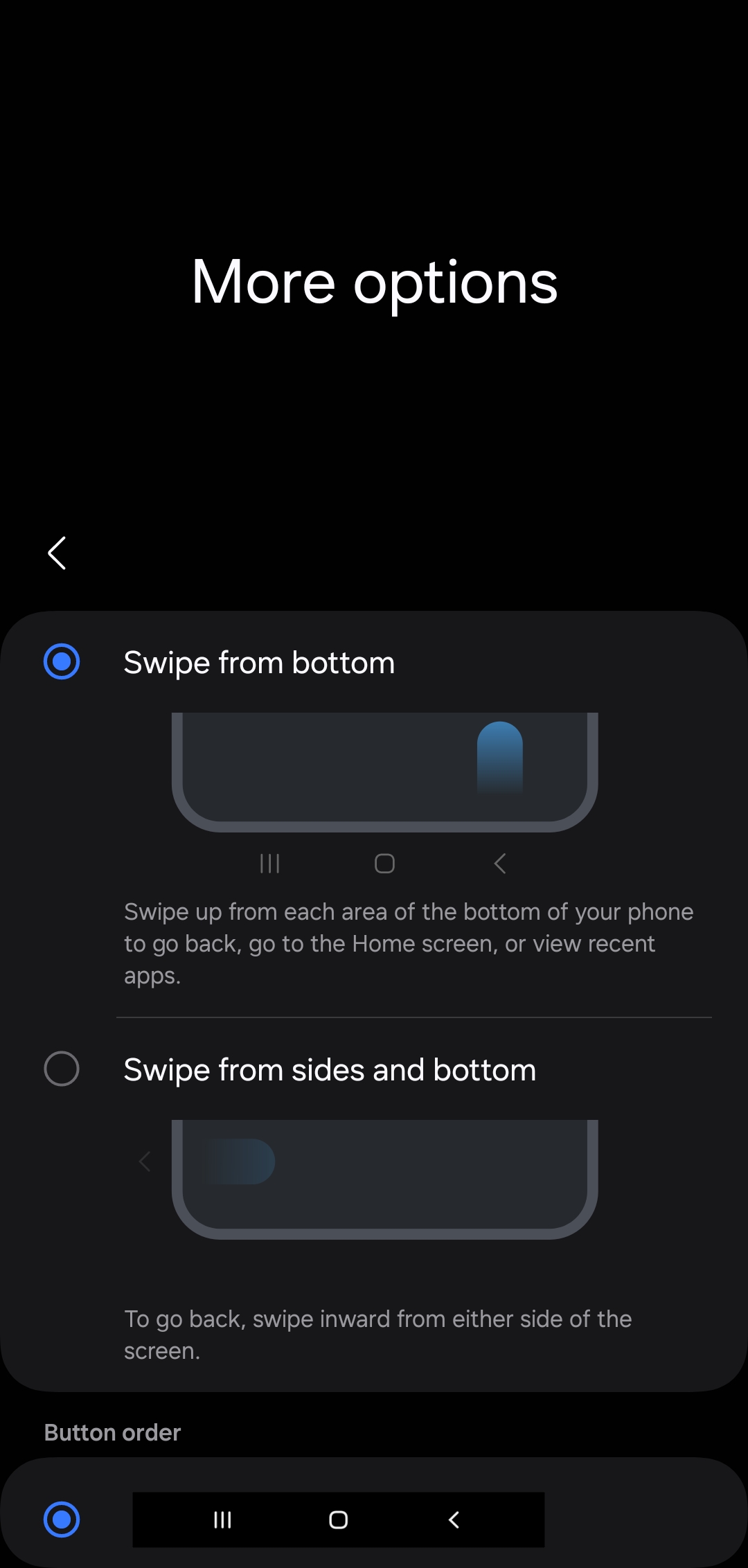Select Swipe from sides and bottom option
The width and height of the screenshot is (748, 1568).
(62, 1069)
